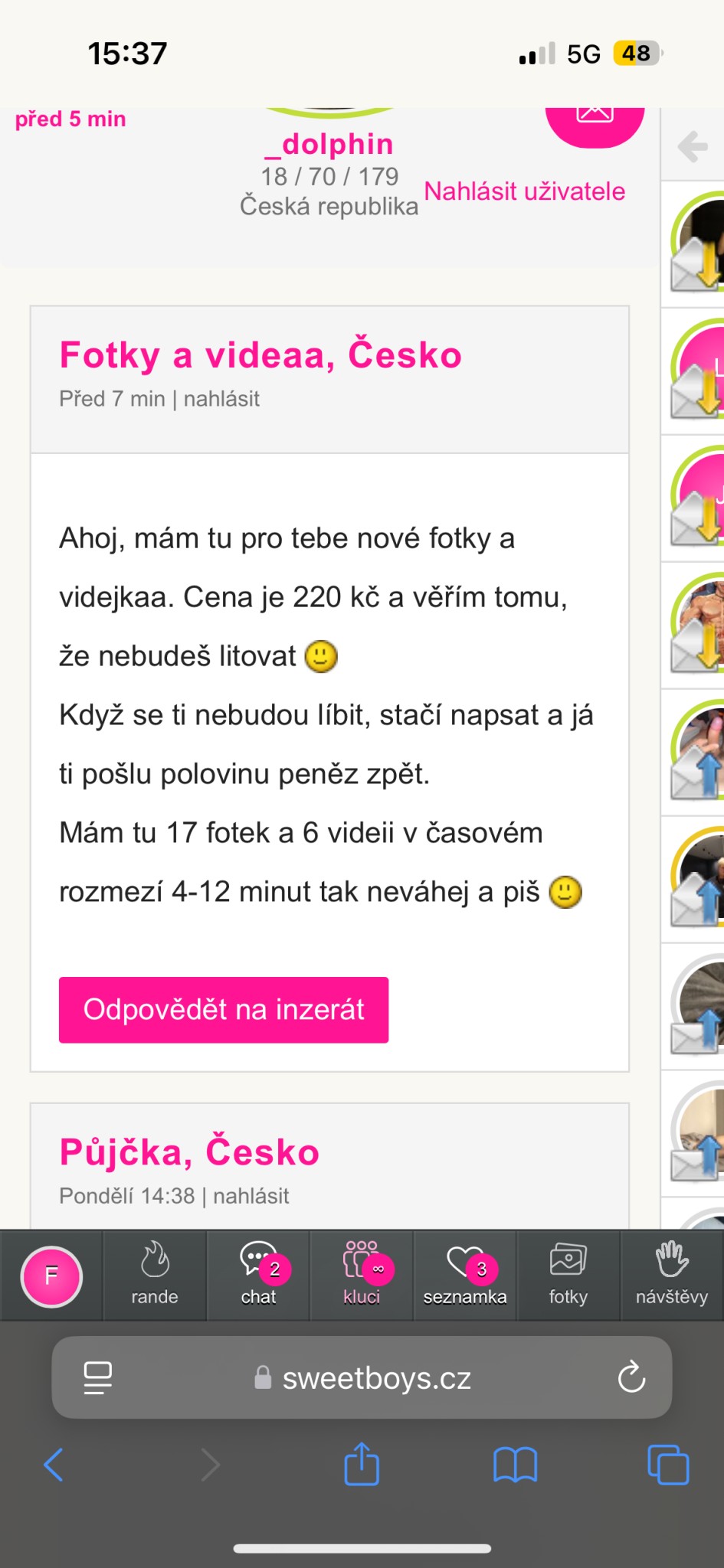Switch to the rande tab

pos(154,1275)
